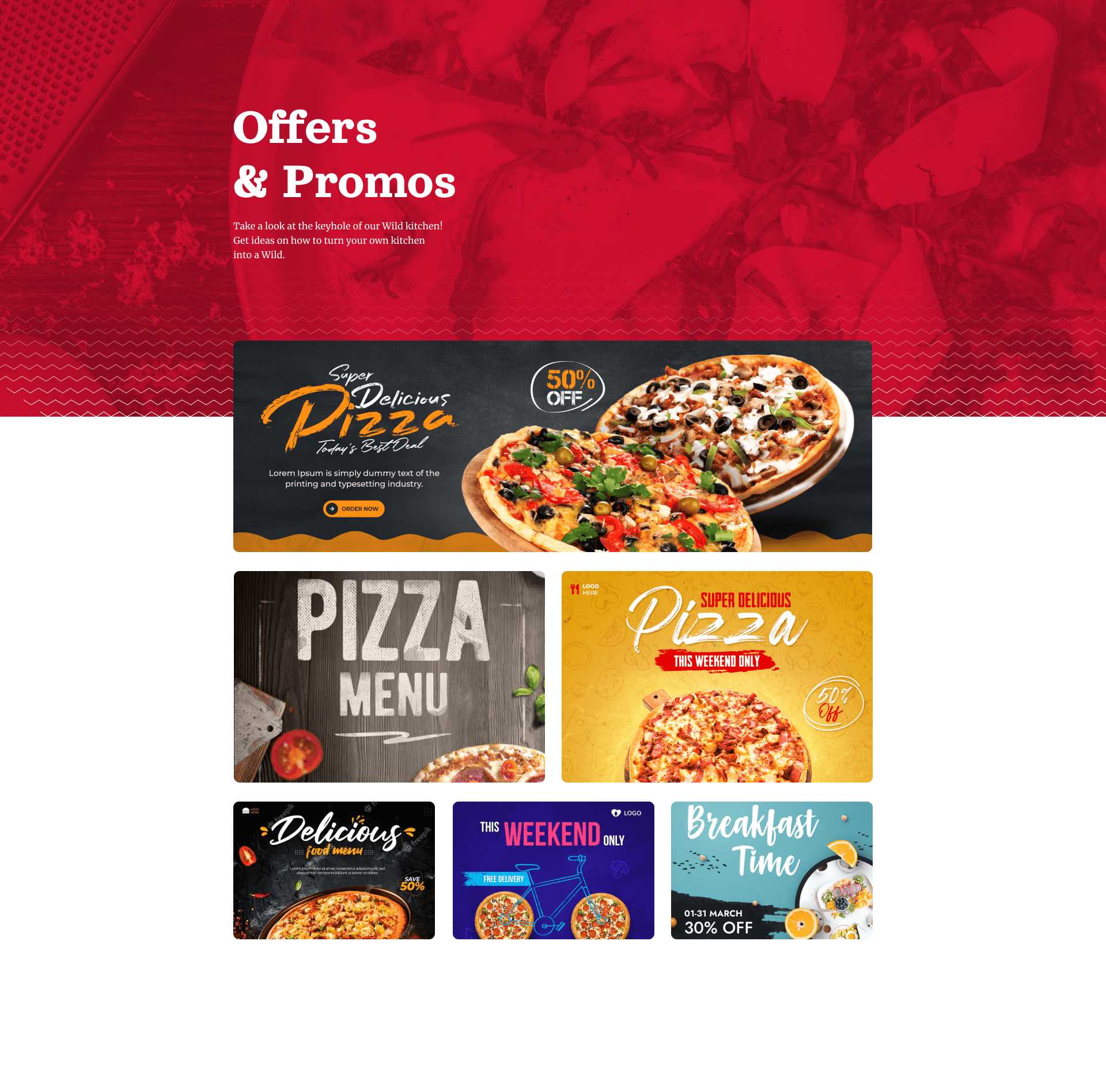The height and width of the screenshot is (1092, 1106).
Task: Open the Pizza Menu promo tile
Action: tap(389, 677)
